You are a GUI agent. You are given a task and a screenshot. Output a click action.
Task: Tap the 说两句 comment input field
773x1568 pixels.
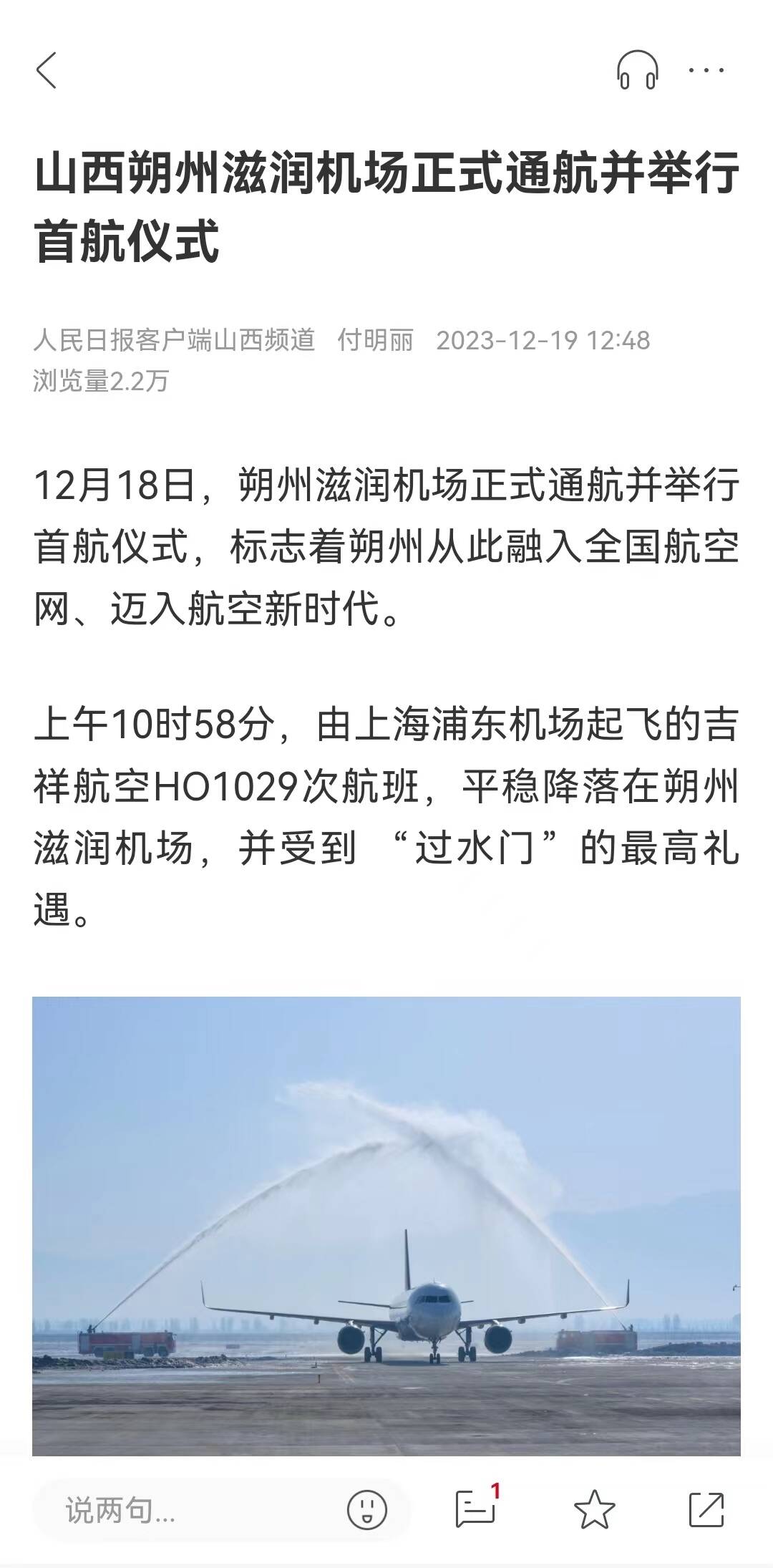pos(186,1510)
